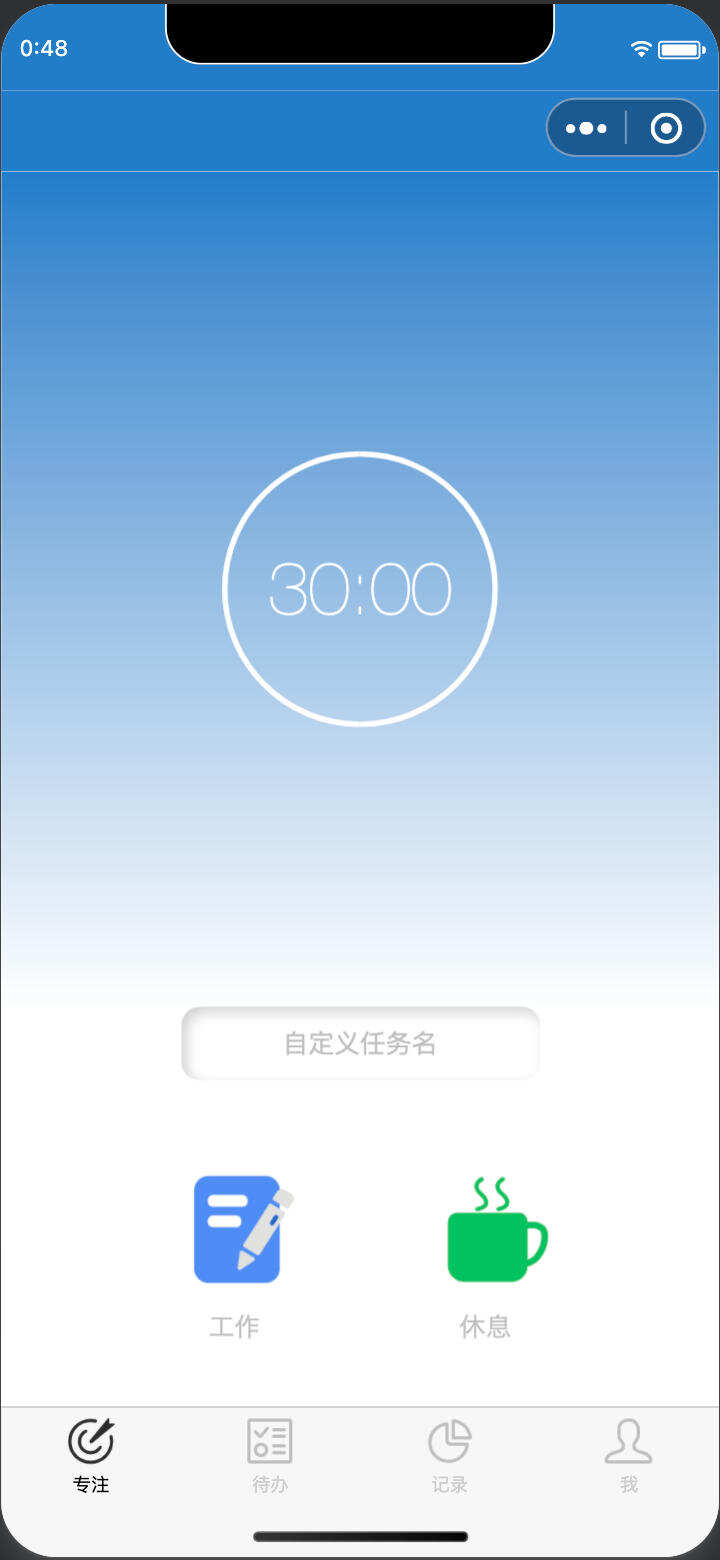This screenshot has height=1560, width=720.
Task: Tap the mini-program exit capsule button
Action: [667, 127]
